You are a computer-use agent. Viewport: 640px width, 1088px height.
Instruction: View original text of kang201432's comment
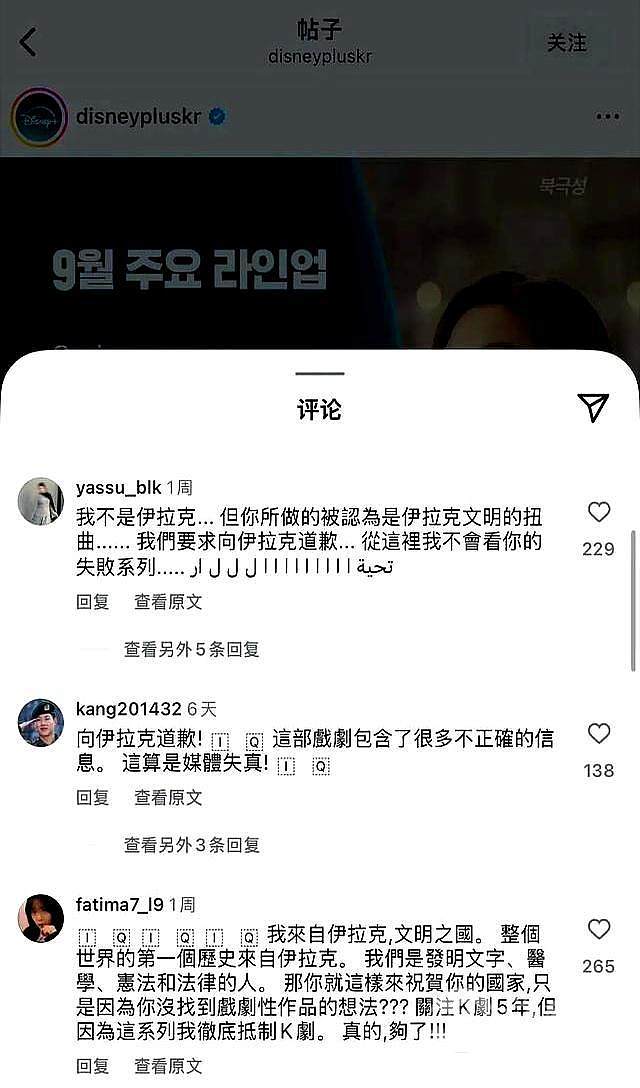[x=168, y=797]
